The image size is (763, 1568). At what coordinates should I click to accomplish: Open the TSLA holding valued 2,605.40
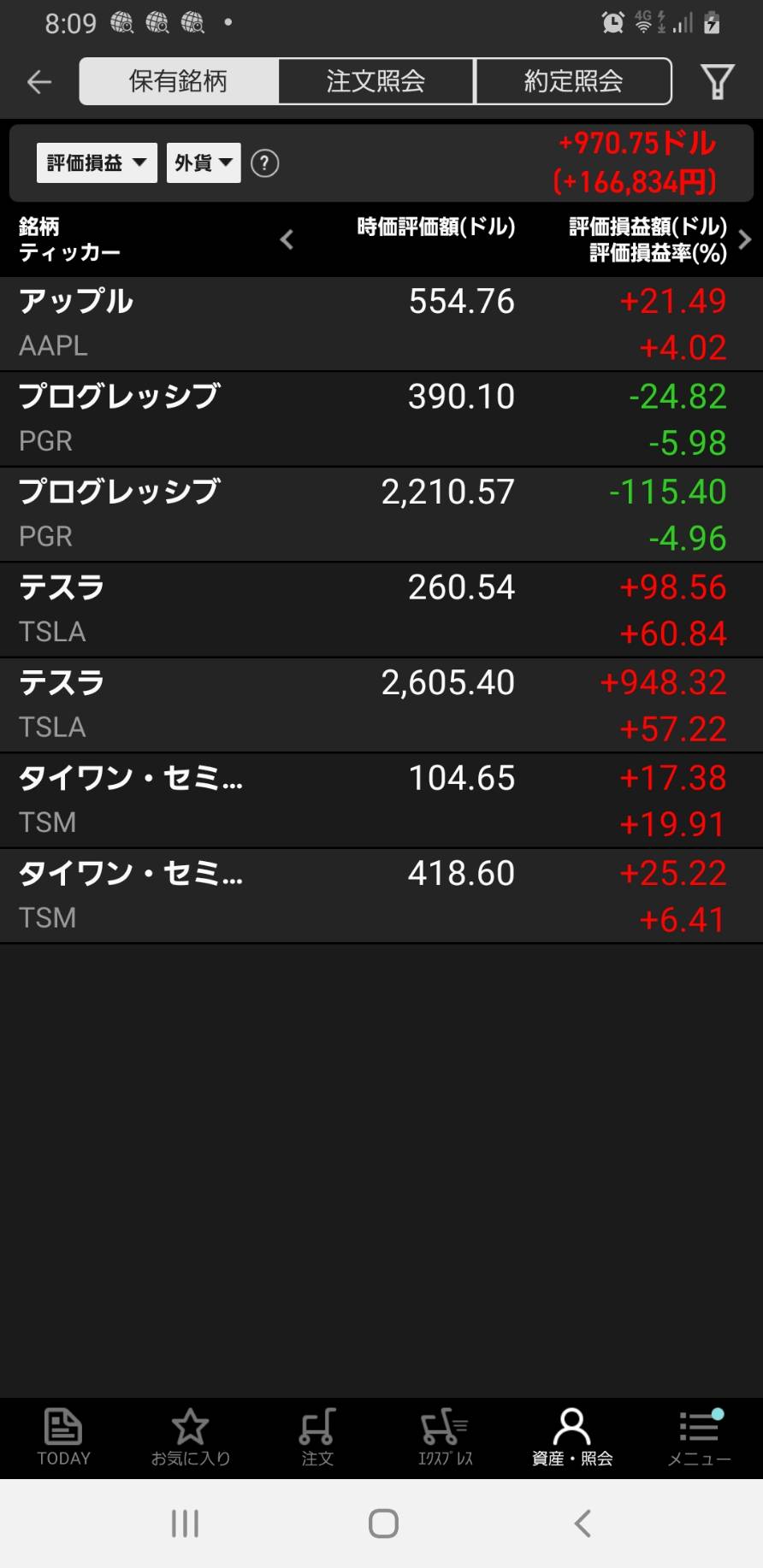pos(381,705)
